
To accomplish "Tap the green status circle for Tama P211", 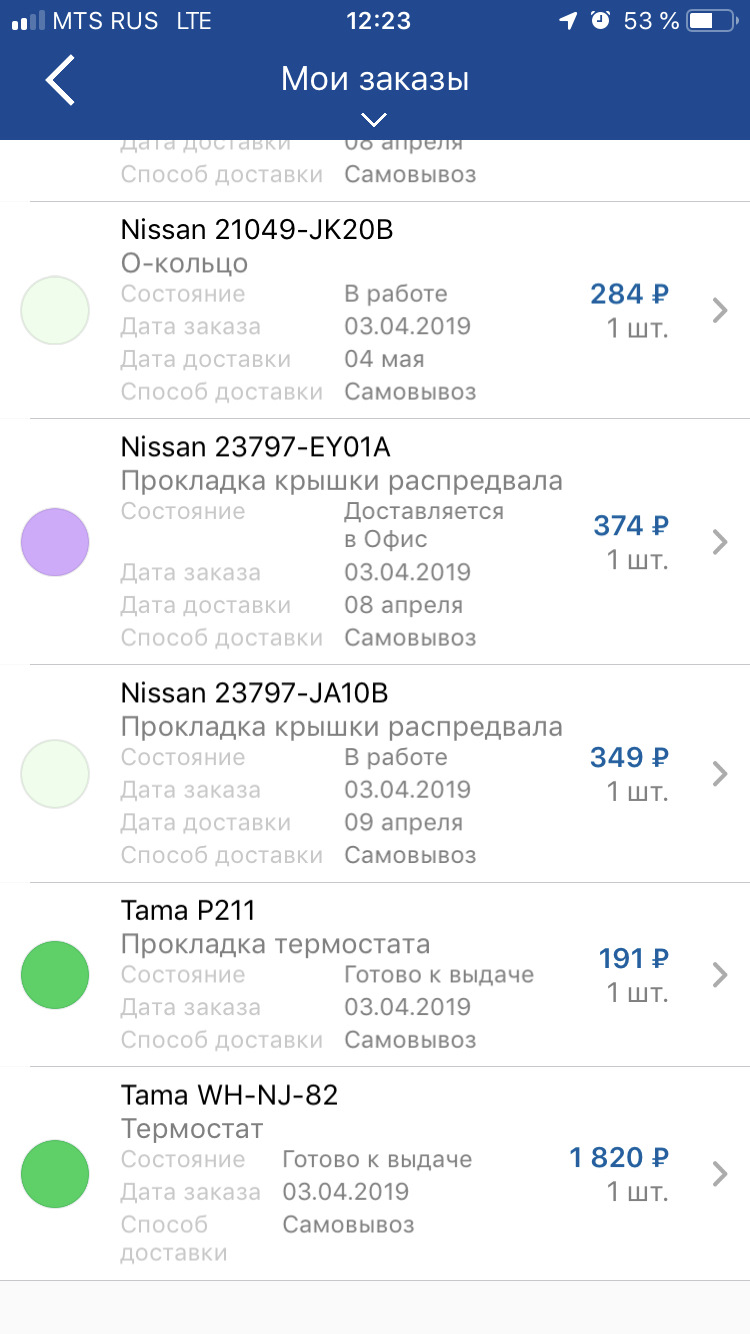I will (x=55, y=975).
